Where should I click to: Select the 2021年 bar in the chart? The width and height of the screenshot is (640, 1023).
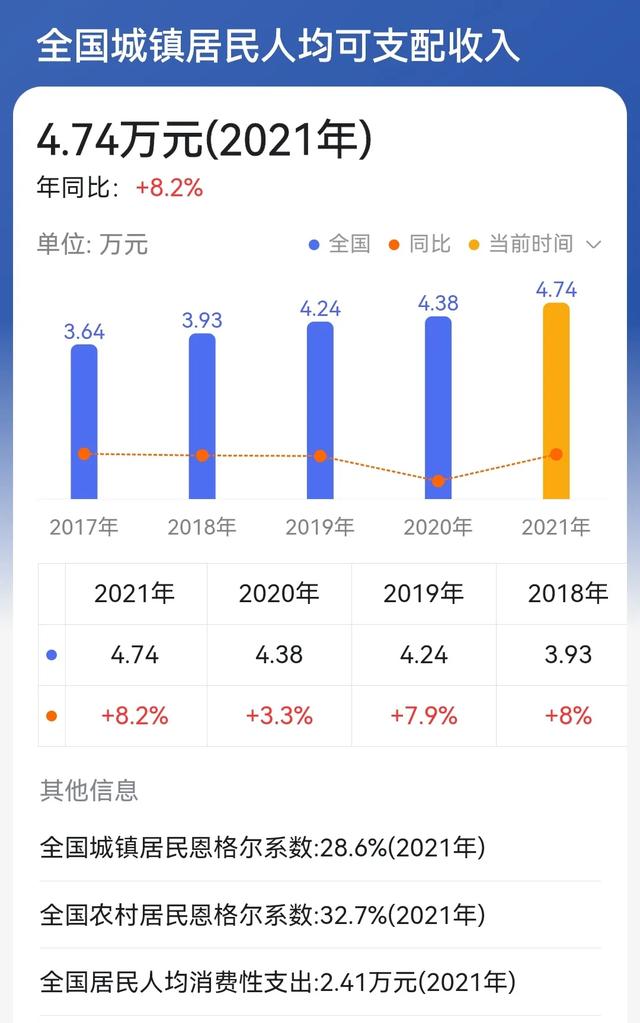tap(556, 401)
